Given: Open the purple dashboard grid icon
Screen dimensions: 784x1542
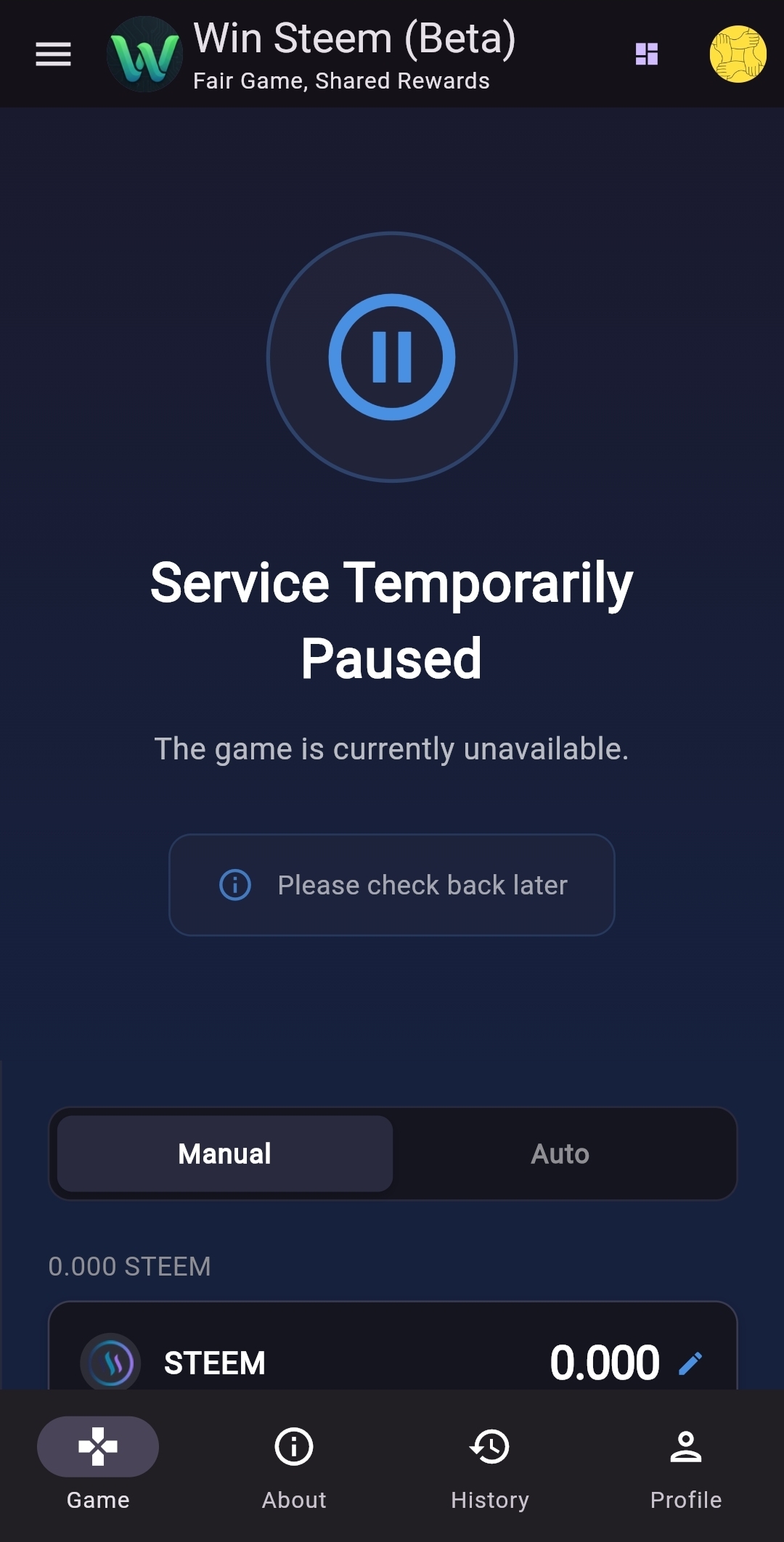Looking at the screenshot, I should tap(646, 54).
